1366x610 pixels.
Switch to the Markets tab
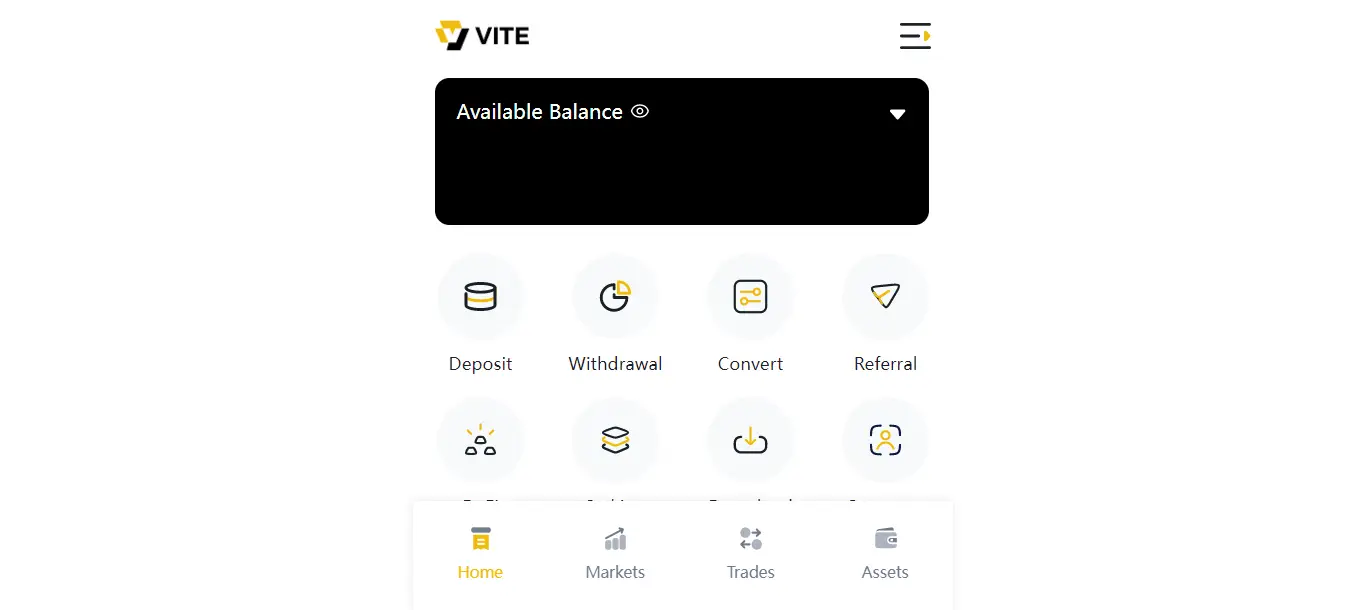coord(615,554)
